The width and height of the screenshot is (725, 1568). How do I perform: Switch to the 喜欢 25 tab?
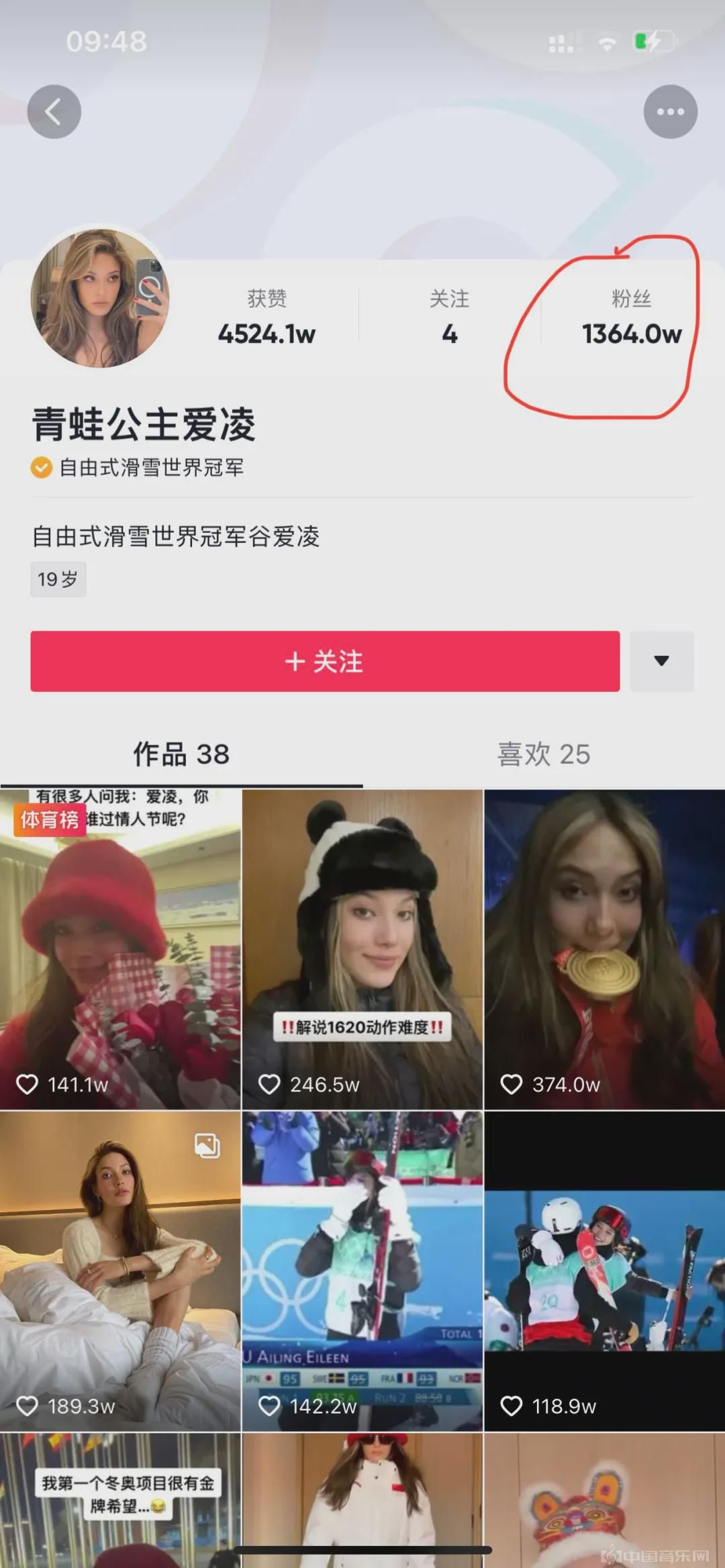tap(544, 754)
